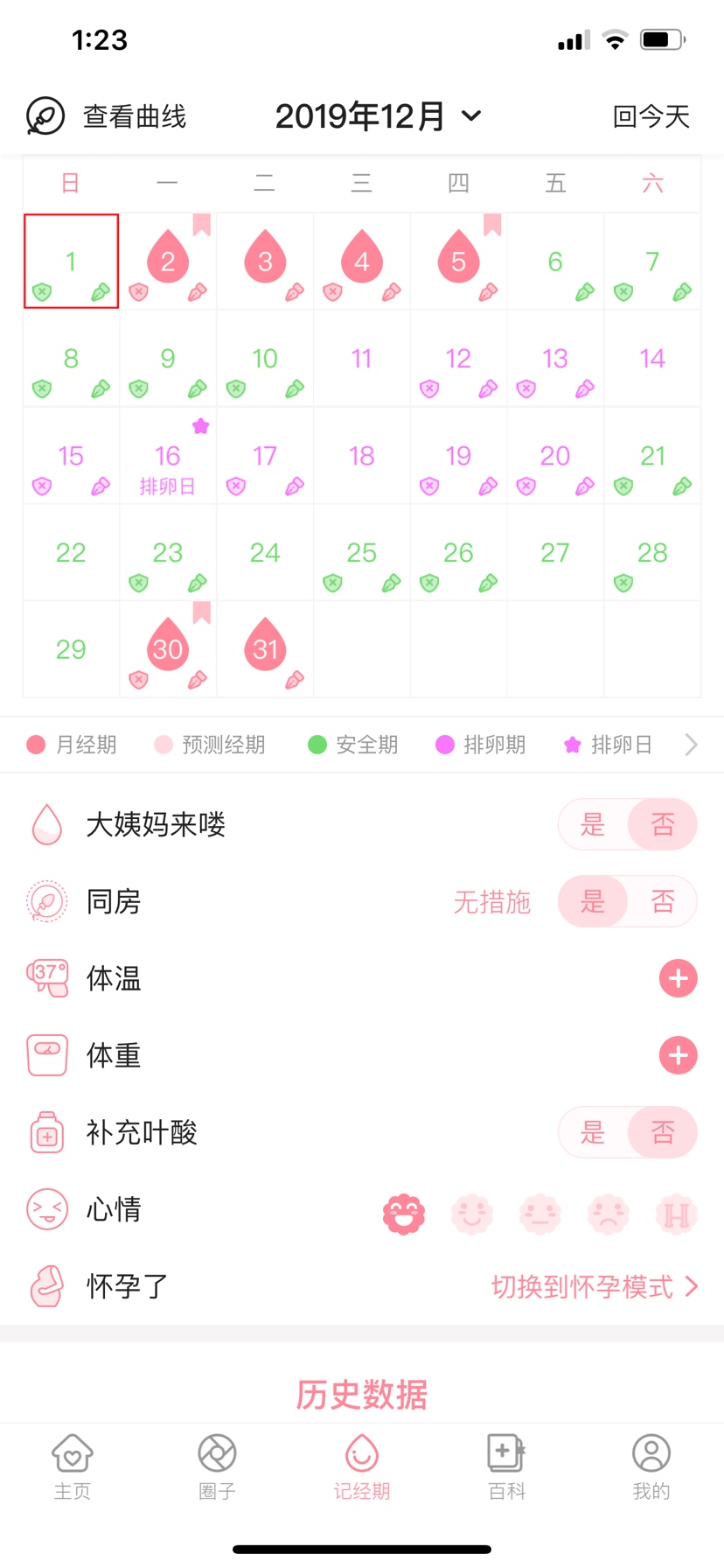
Task: Expand the 2019年12月 month dropdown
Action: click(x=378, y=116)
